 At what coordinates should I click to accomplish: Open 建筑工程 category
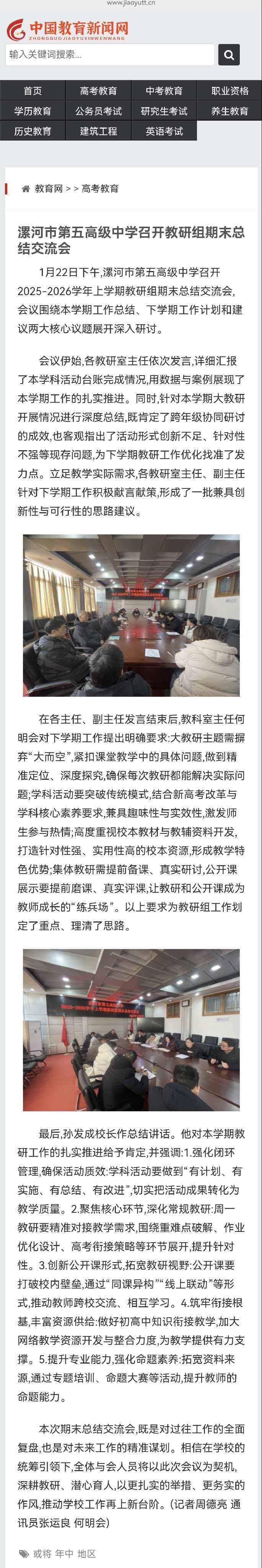click(98, 131)
